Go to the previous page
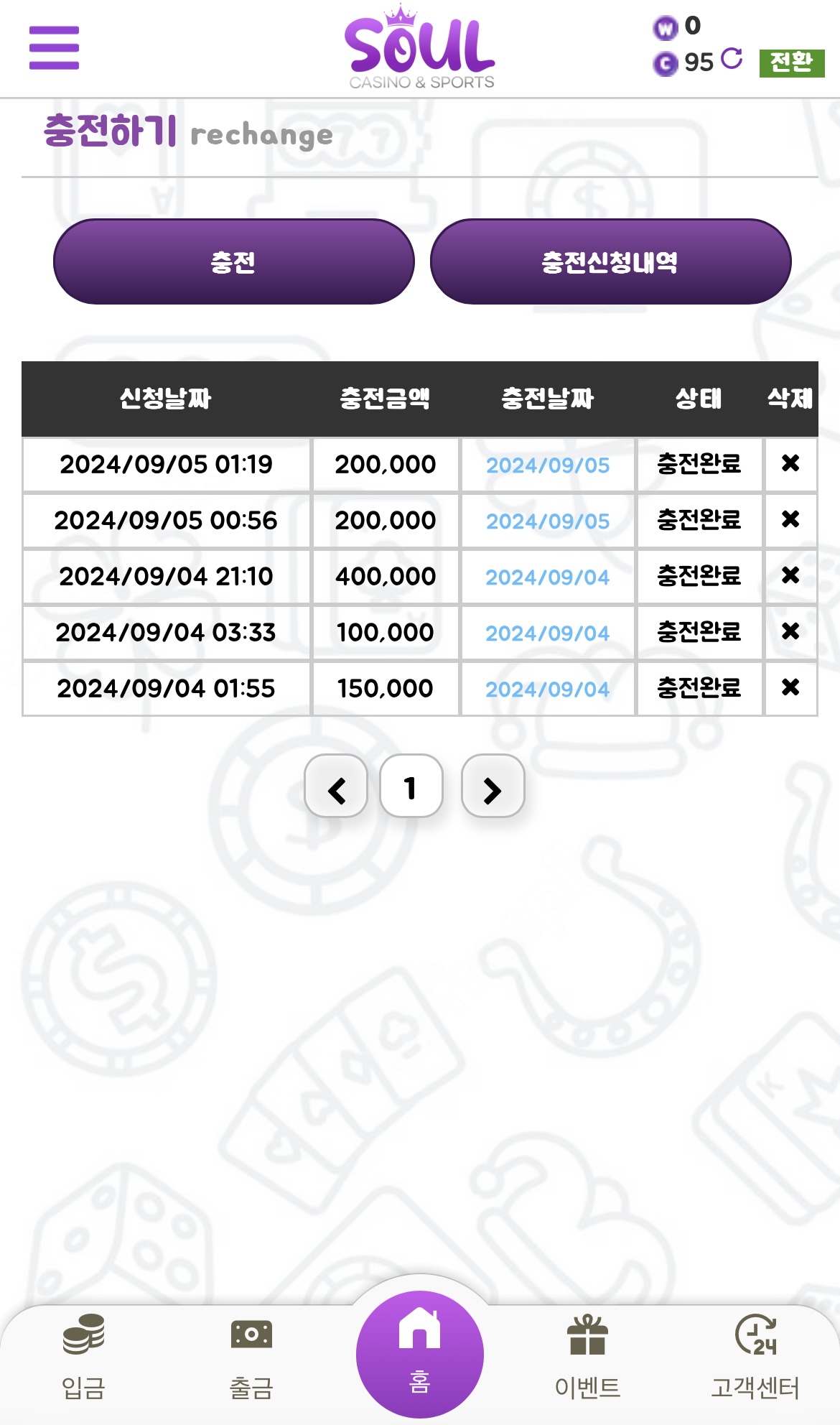The image size is (840, 1425). 337,786
